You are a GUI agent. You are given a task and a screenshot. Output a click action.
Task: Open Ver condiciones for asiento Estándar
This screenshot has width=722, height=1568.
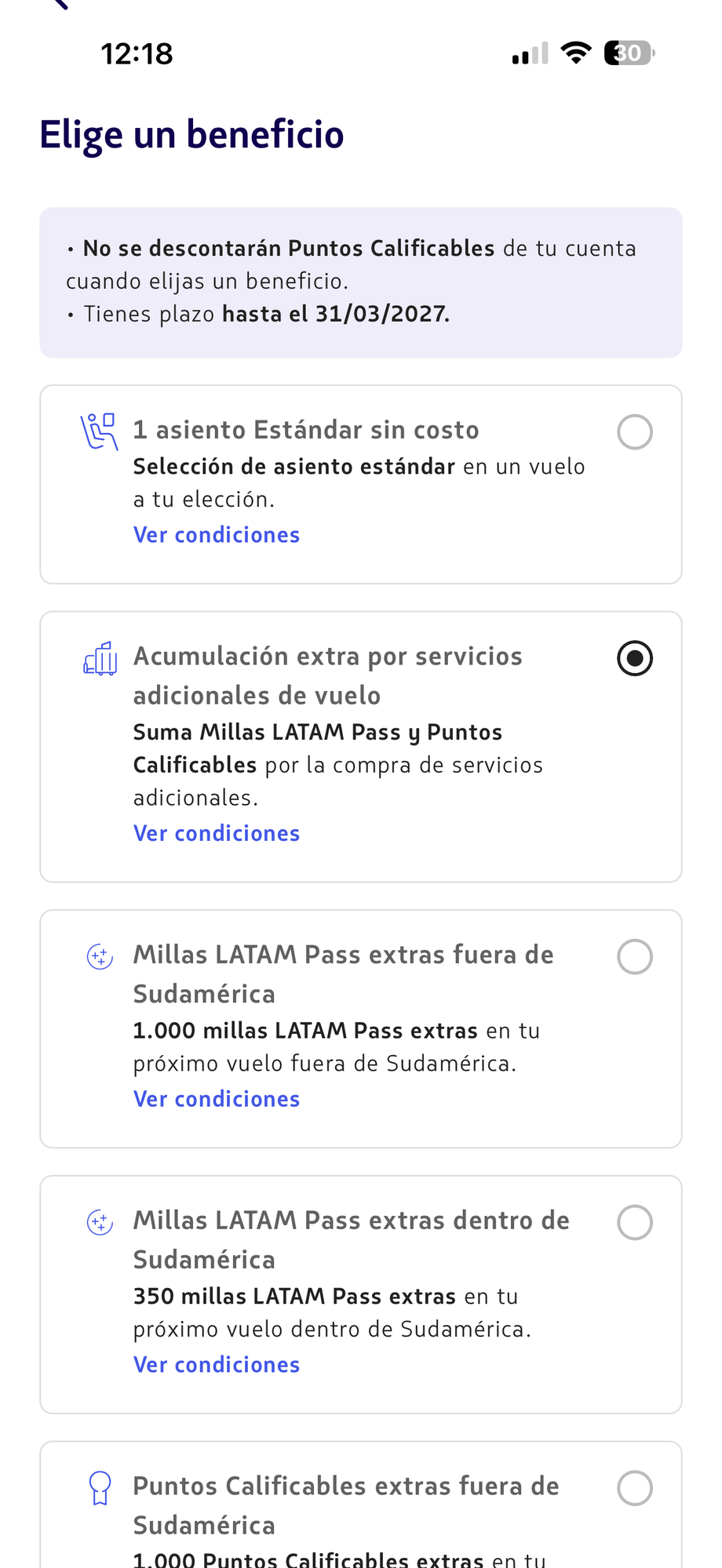tap(217, 535)
